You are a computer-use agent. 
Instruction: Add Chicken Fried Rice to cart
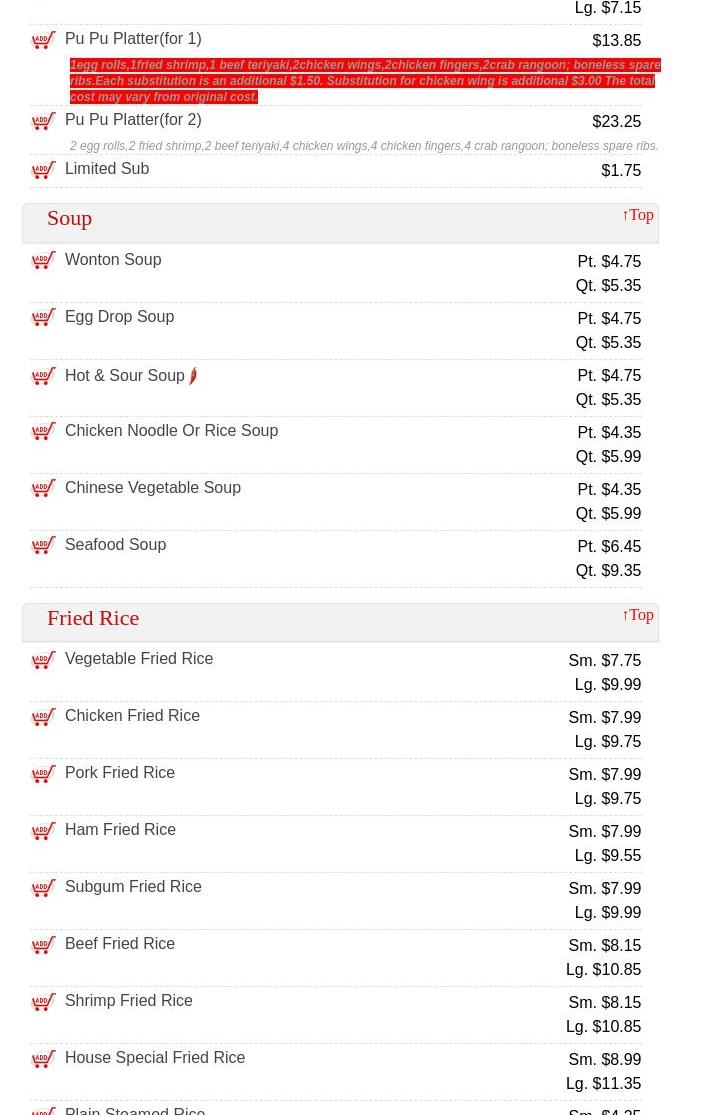click(44, 717)
